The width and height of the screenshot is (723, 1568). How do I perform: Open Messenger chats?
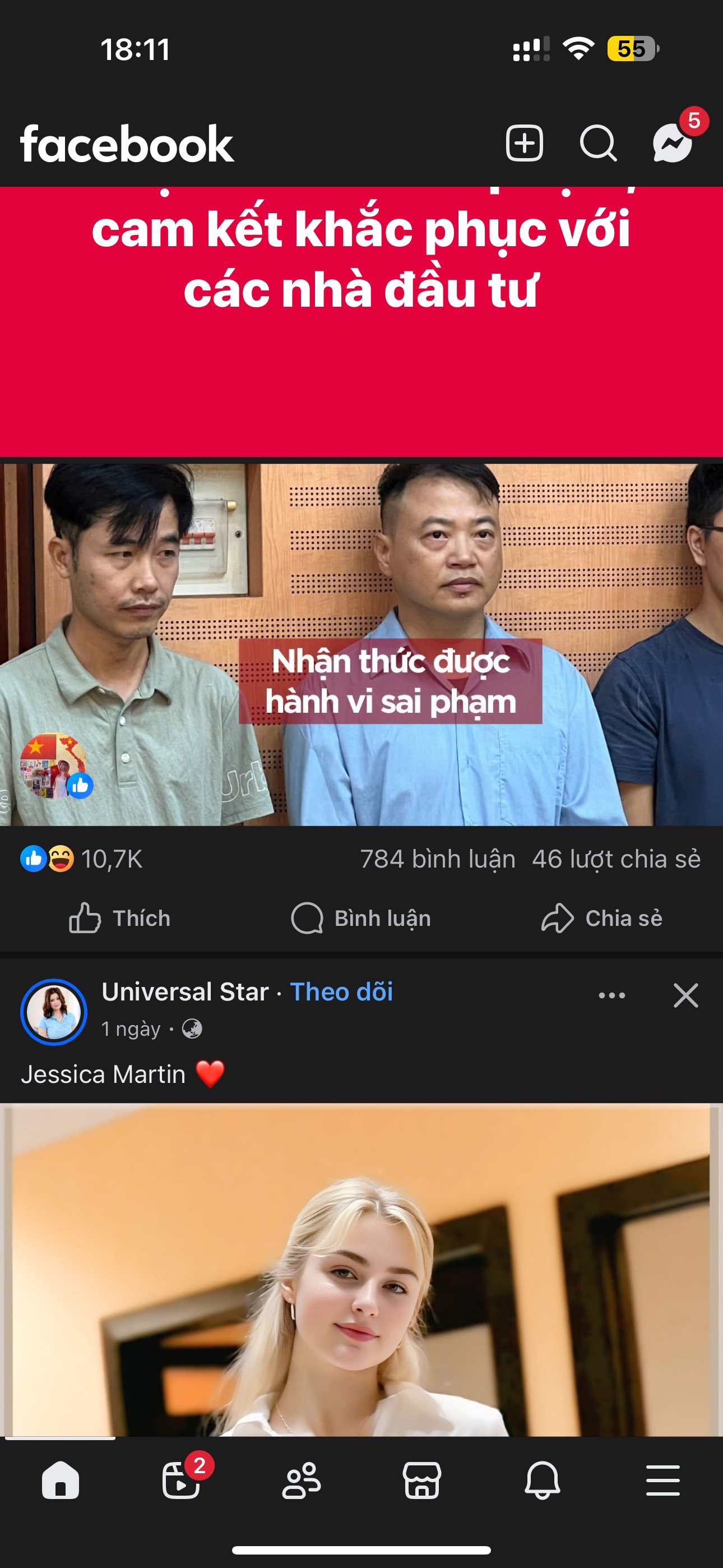(672, 144)
